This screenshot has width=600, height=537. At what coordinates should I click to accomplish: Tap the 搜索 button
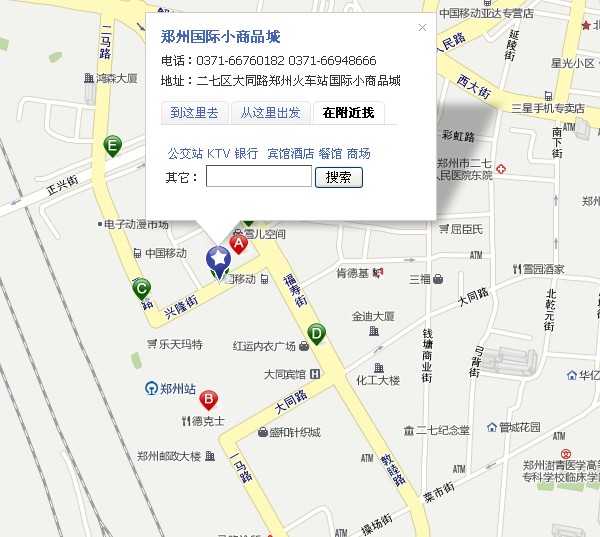(x=339, y=177)
